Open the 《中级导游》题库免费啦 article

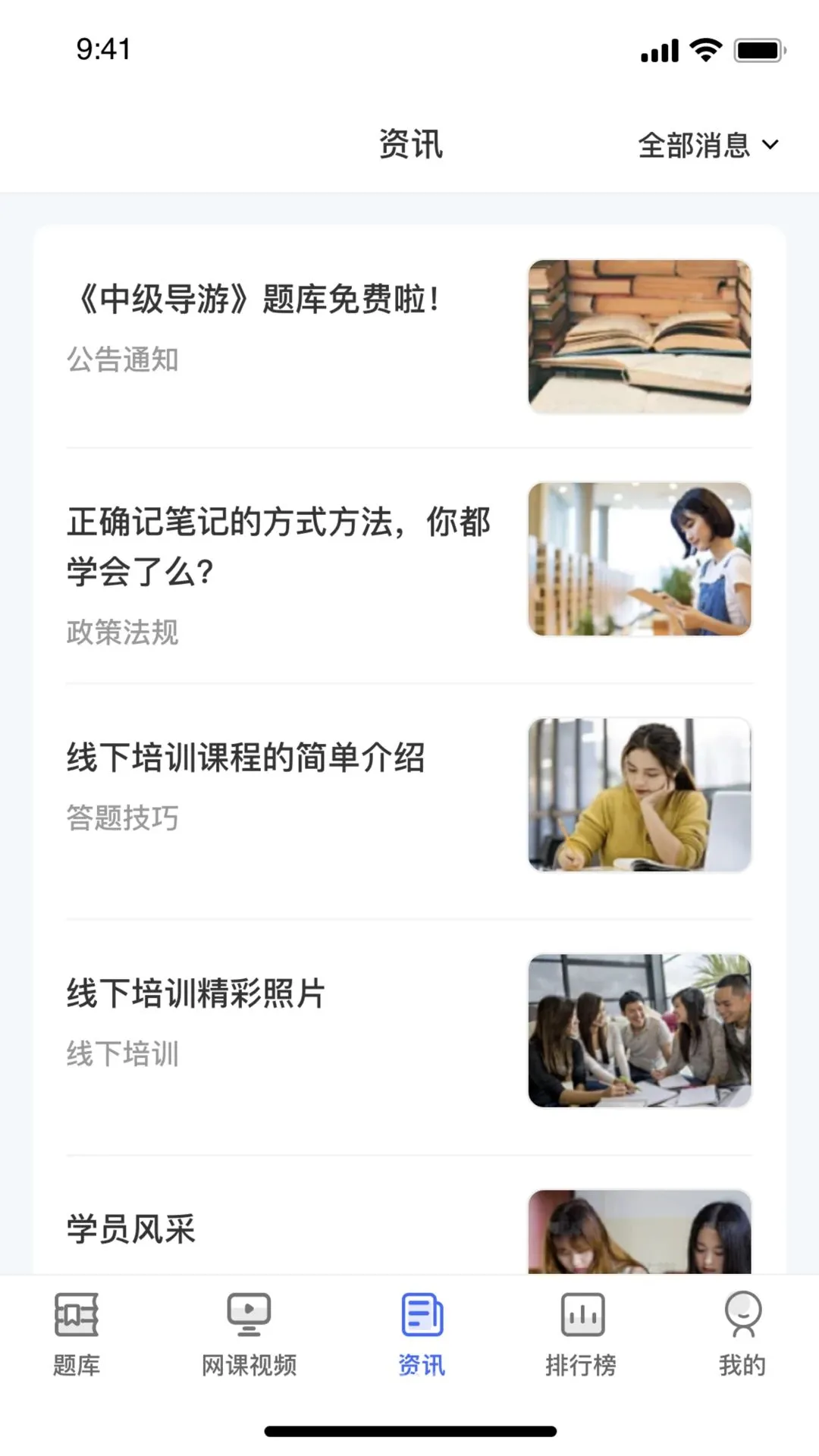(409, 337)
